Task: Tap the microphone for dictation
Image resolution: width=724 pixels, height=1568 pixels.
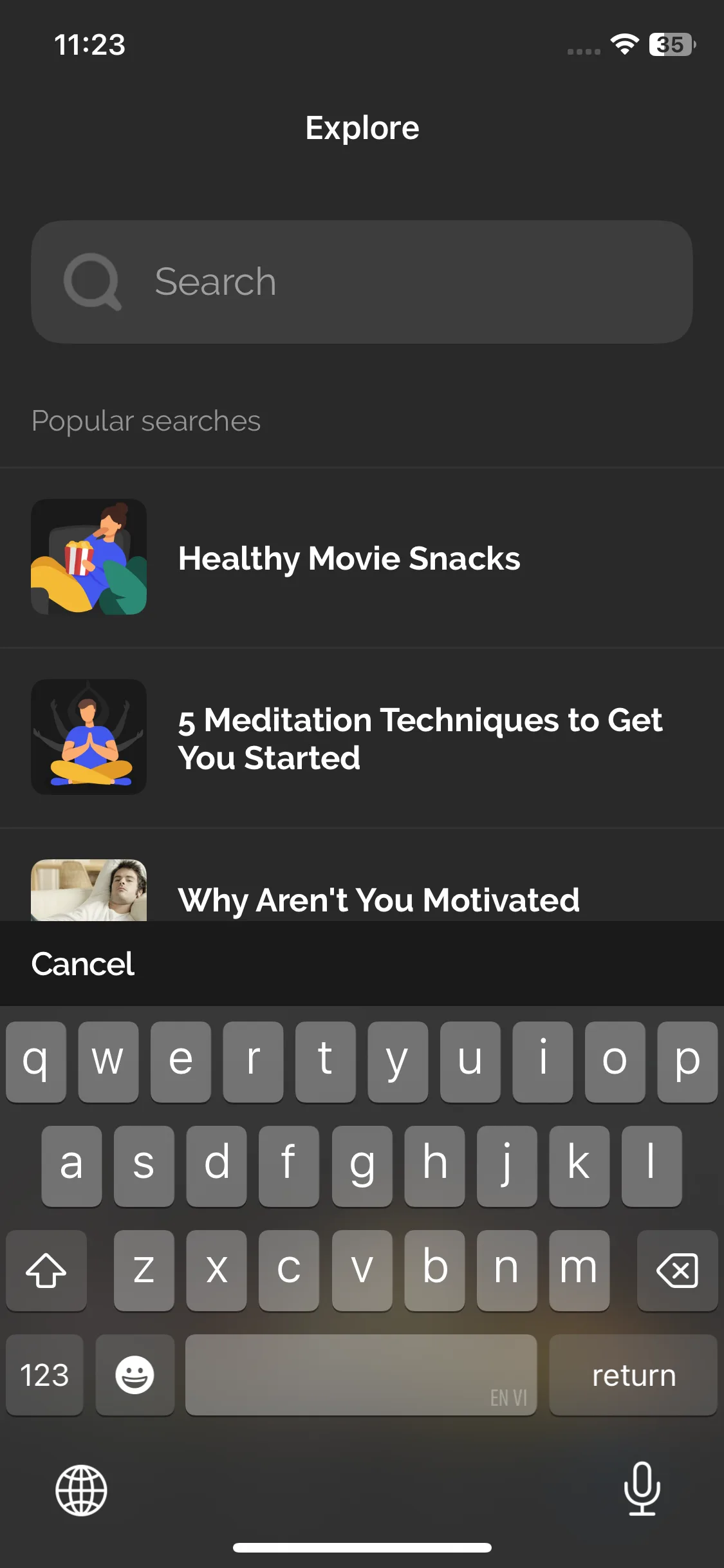Action: [642, 1491]
